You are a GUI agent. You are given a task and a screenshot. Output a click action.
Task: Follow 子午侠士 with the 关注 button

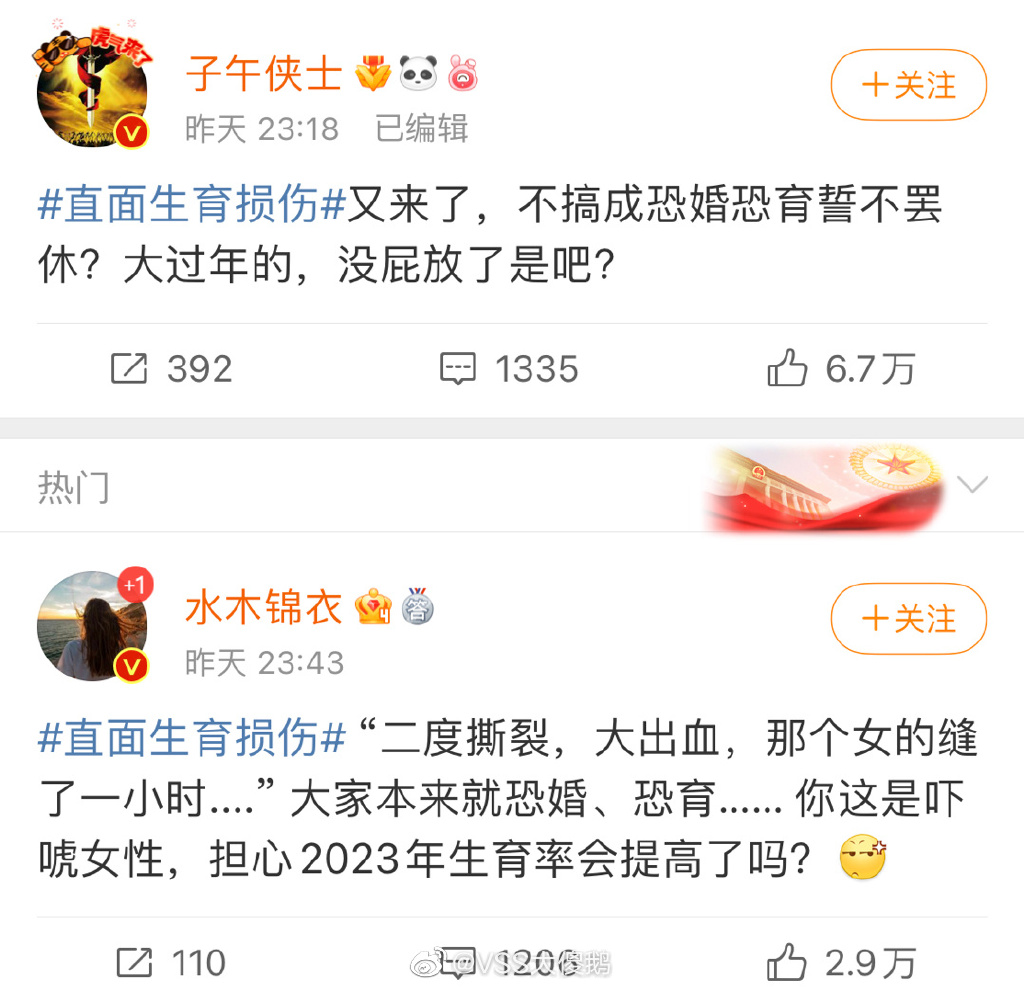tap(908, 85)
